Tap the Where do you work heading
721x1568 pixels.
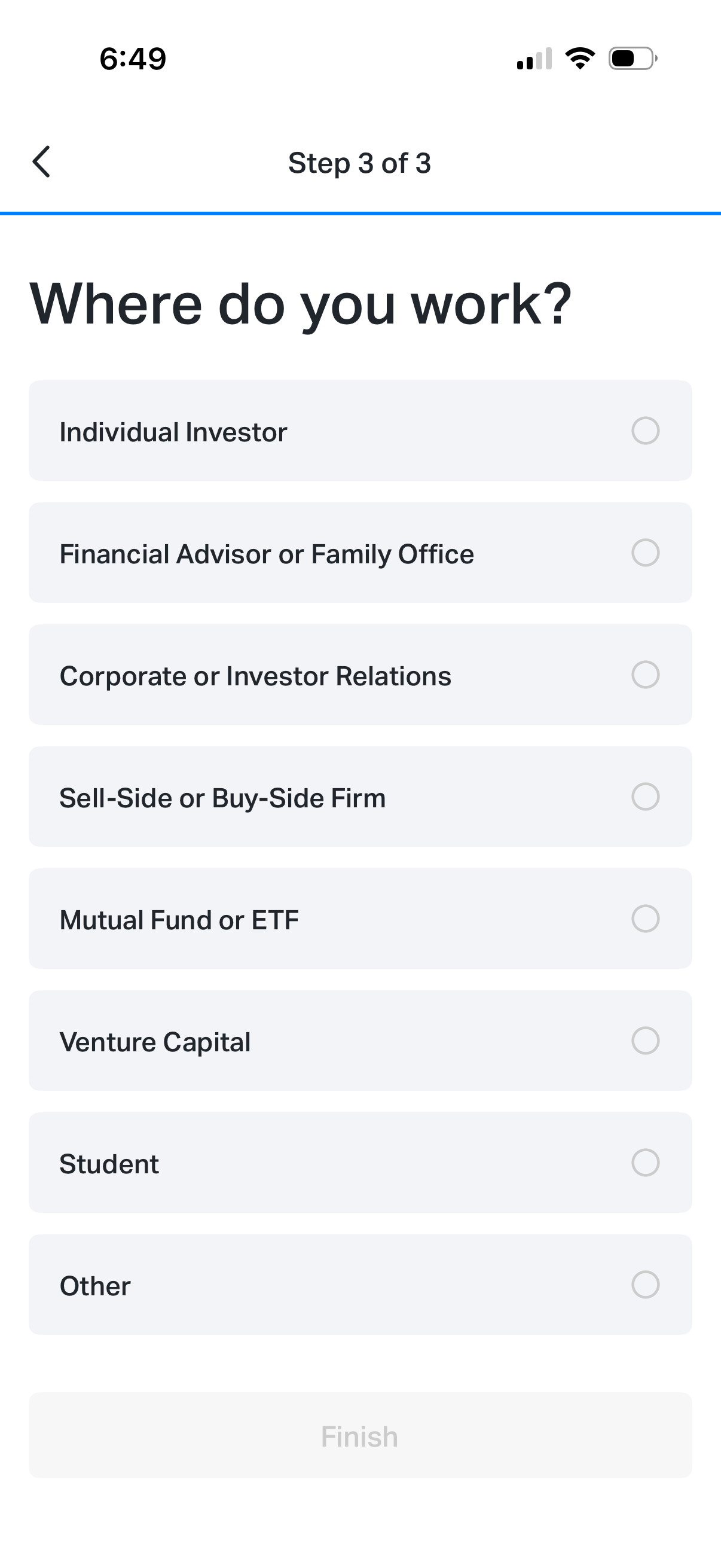303,303
